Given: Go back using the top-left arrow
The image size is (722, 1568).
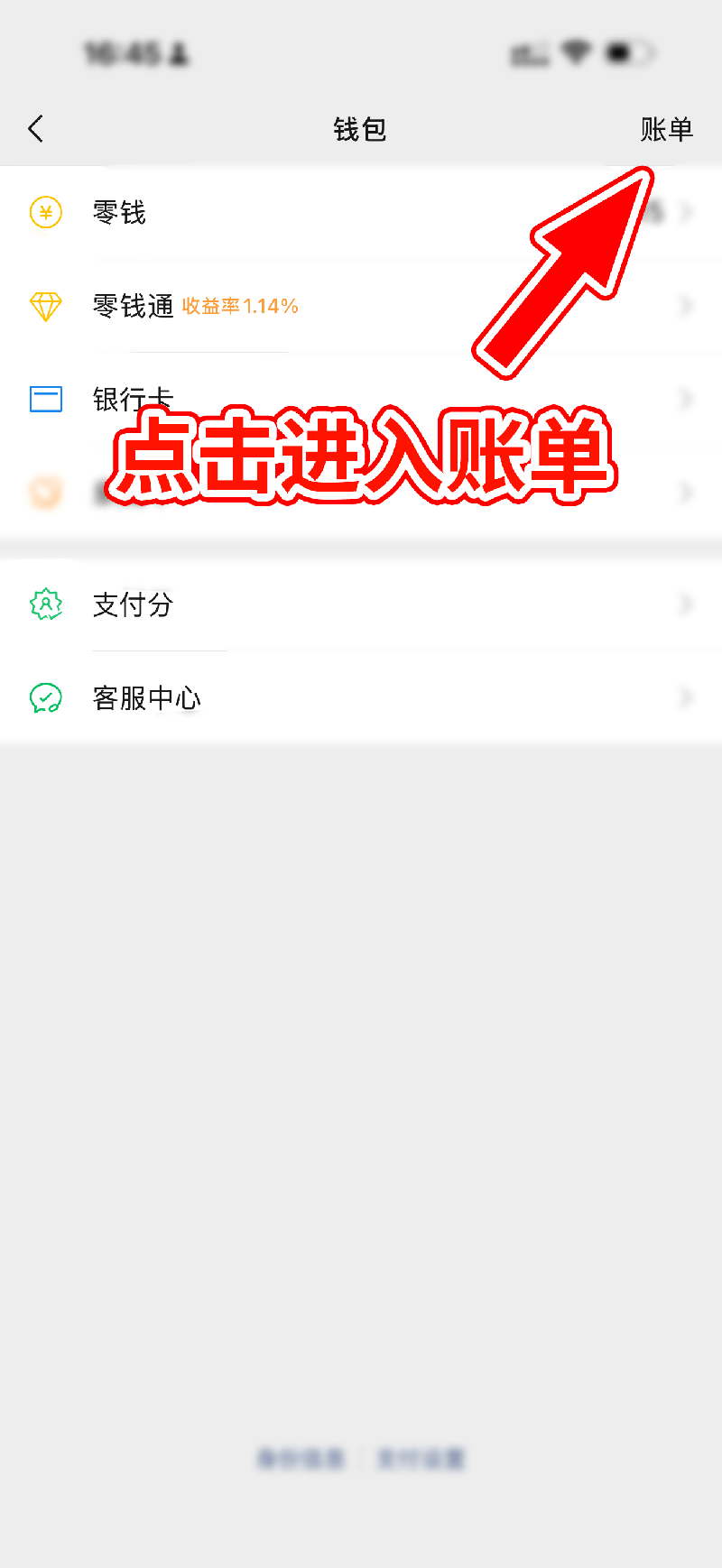Looking at the screenshot, I should pos(36,129).
